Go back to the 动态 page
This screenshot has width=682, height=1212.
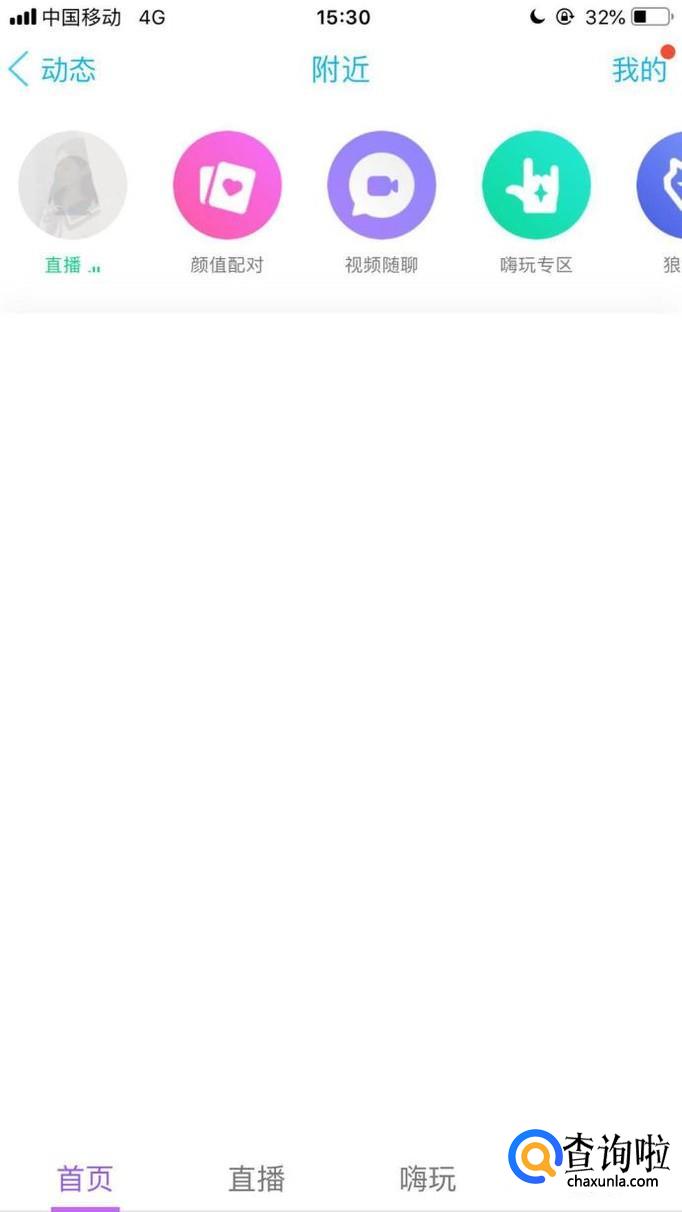coord(52,70)
